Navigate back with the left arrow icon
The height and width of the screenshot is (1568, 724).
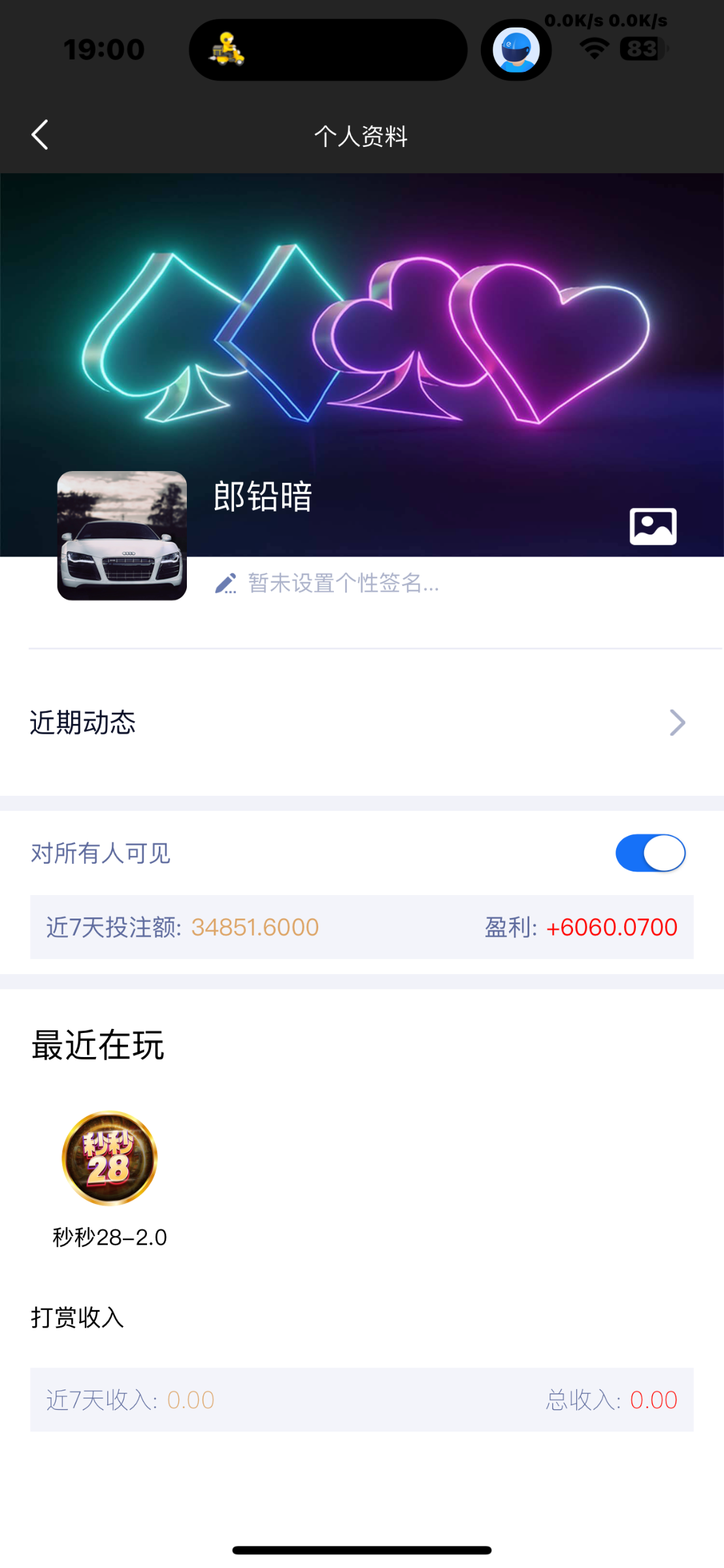tap(39, 135)
